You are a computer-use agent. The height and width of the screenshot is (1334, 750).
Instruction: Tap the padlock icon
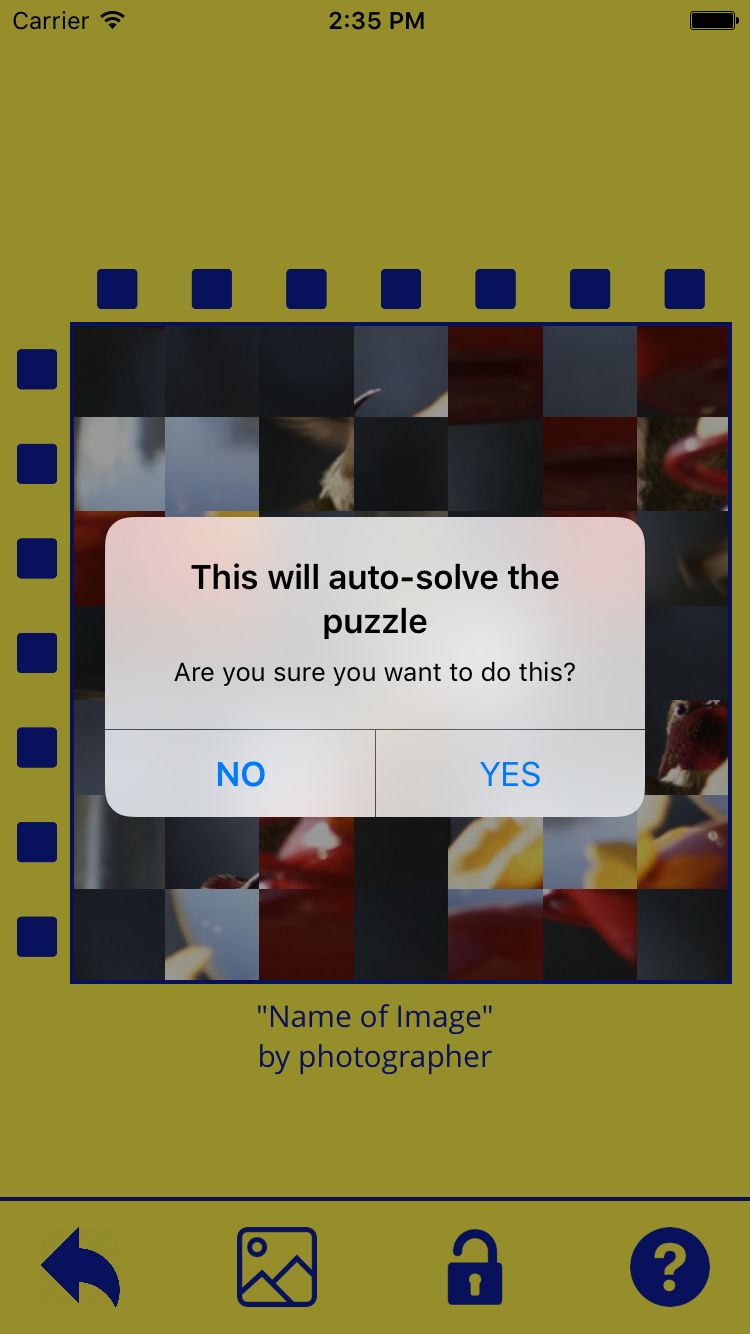pyautogui.click(x=474, y=1267)
